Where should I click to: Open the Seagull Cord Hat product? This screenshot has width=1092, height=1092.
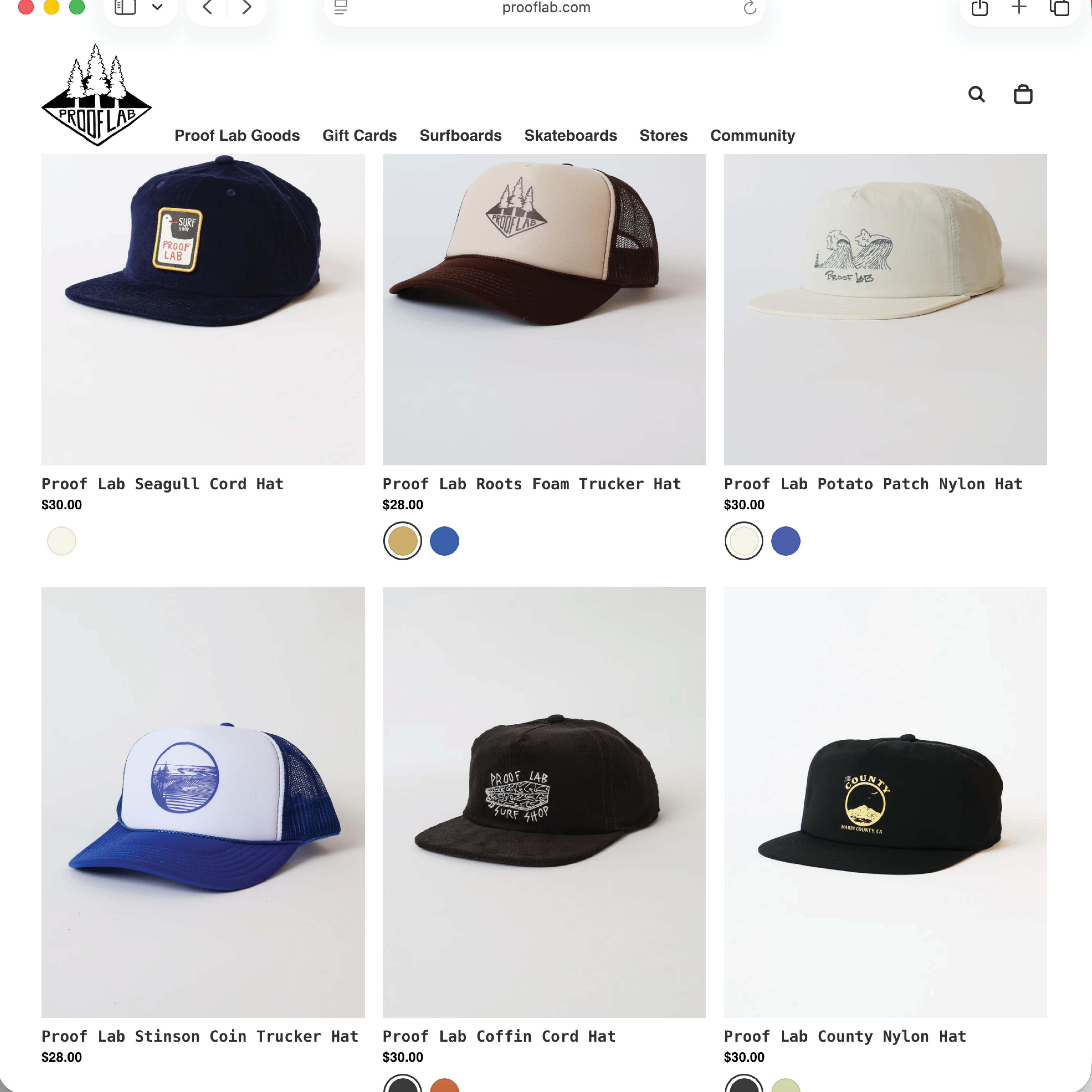click(162, 484)
